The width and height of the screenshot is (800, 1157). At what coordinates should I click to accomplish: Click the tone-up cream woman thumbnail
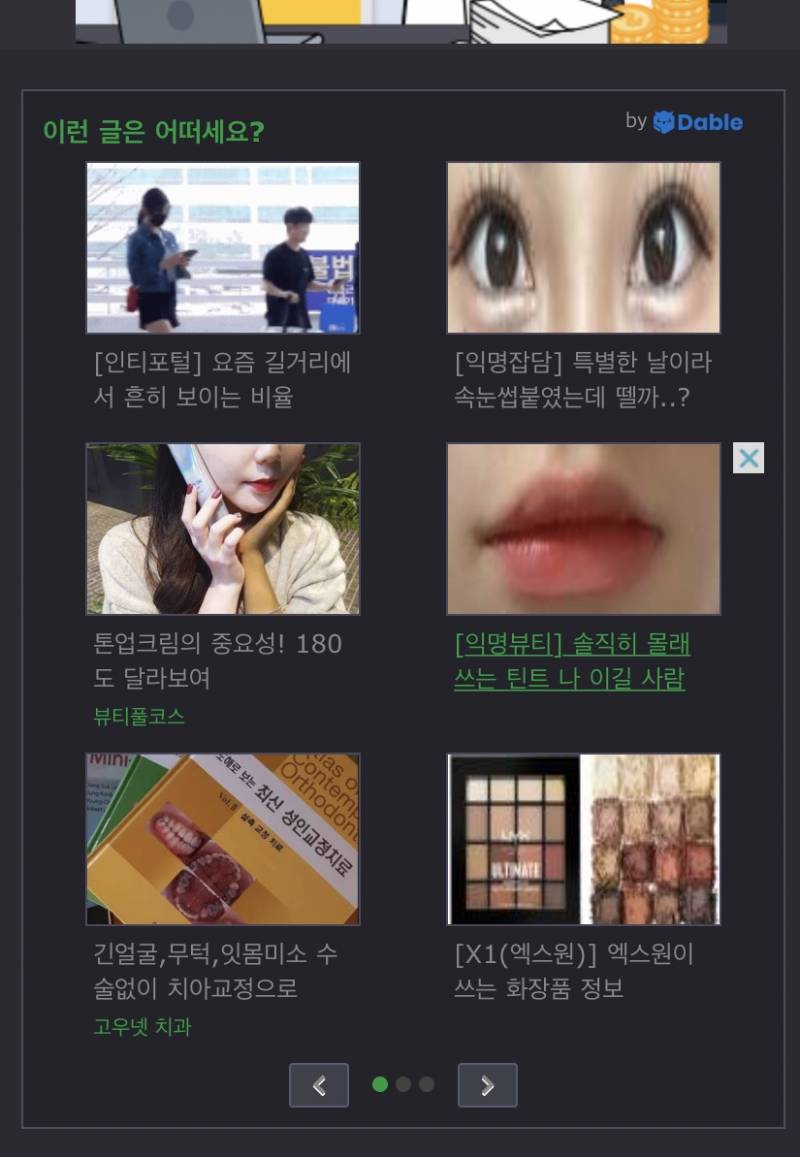pos(222,528)
